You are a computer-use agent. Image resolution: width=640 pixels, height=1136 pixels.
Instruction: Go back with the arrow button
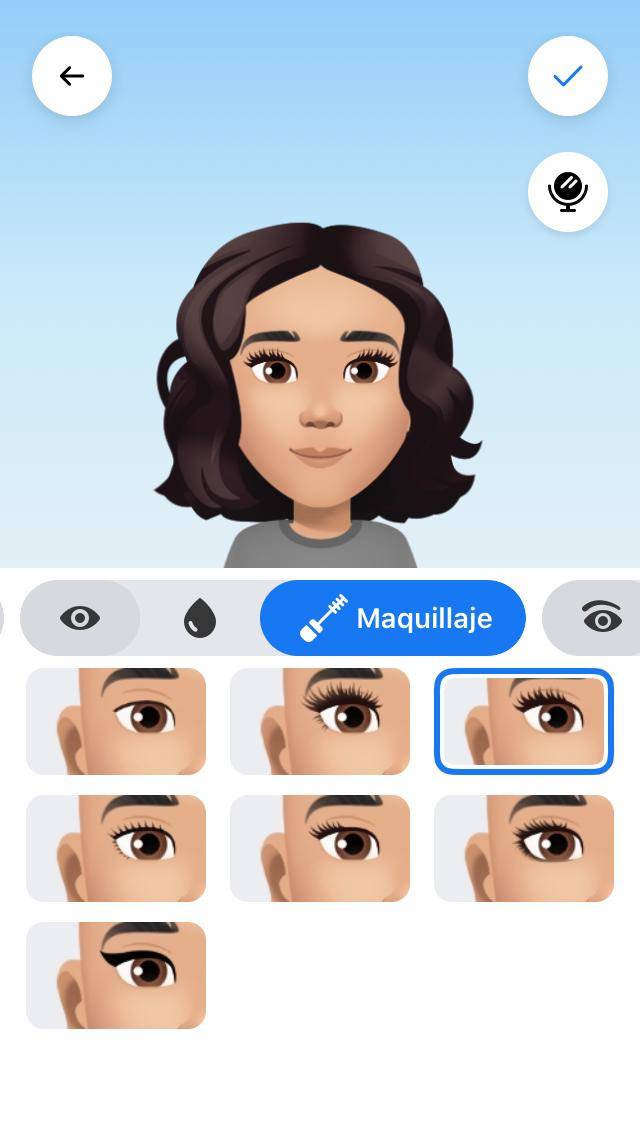72,76
